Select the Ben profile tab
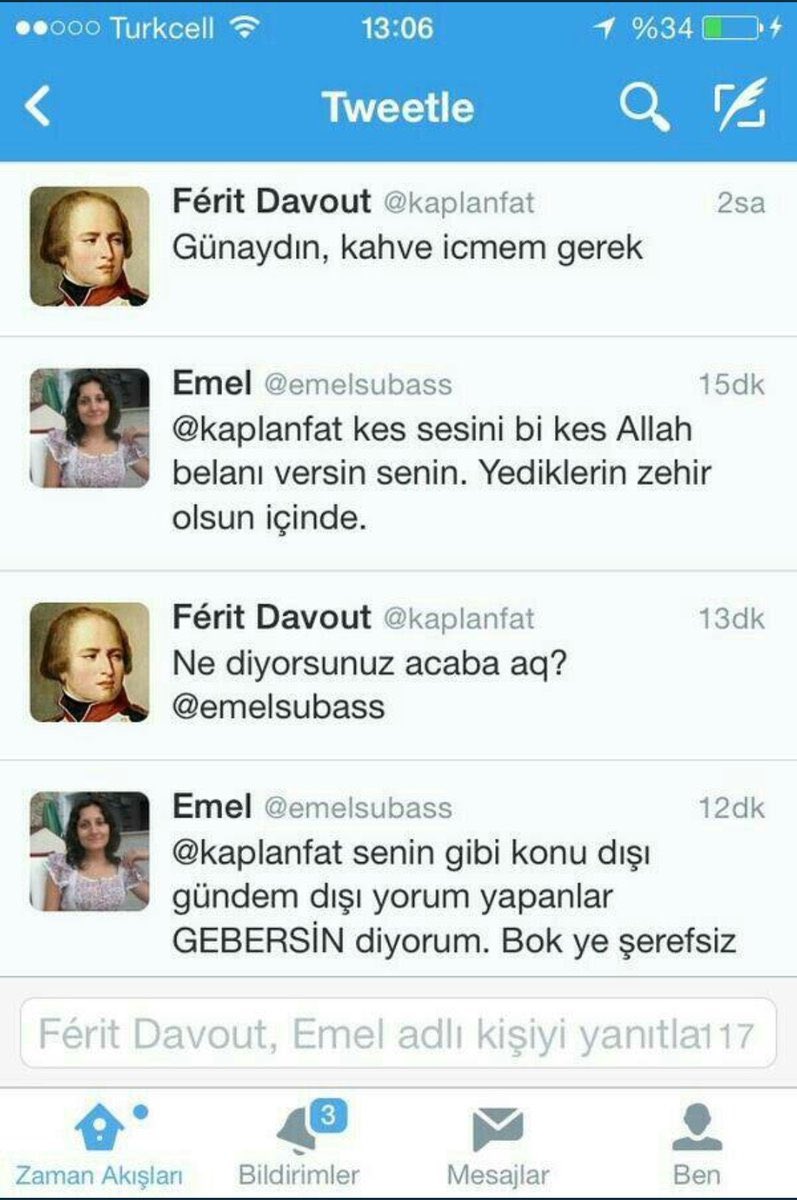 (697, 1144)
